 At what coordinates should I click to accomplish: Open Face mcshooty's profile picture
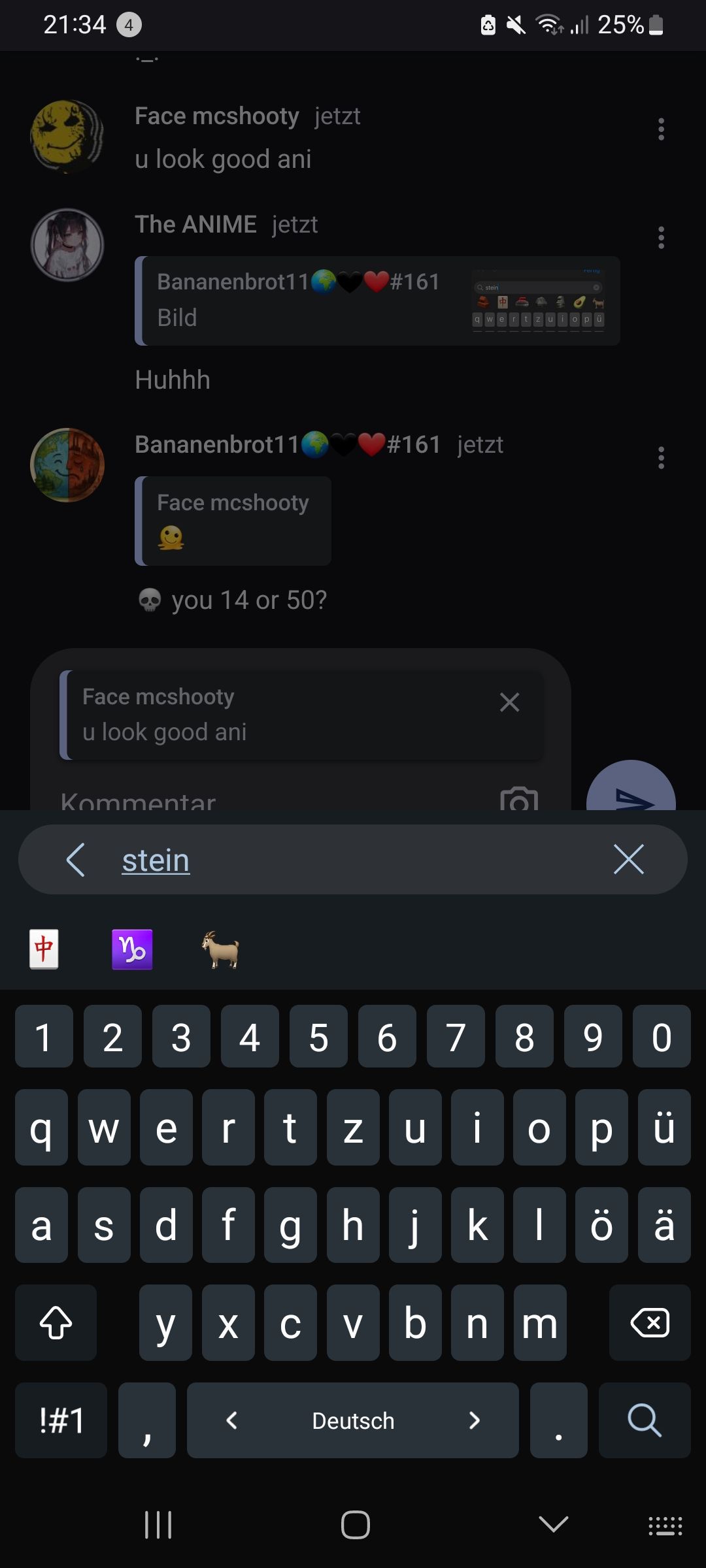click(67, 137)
